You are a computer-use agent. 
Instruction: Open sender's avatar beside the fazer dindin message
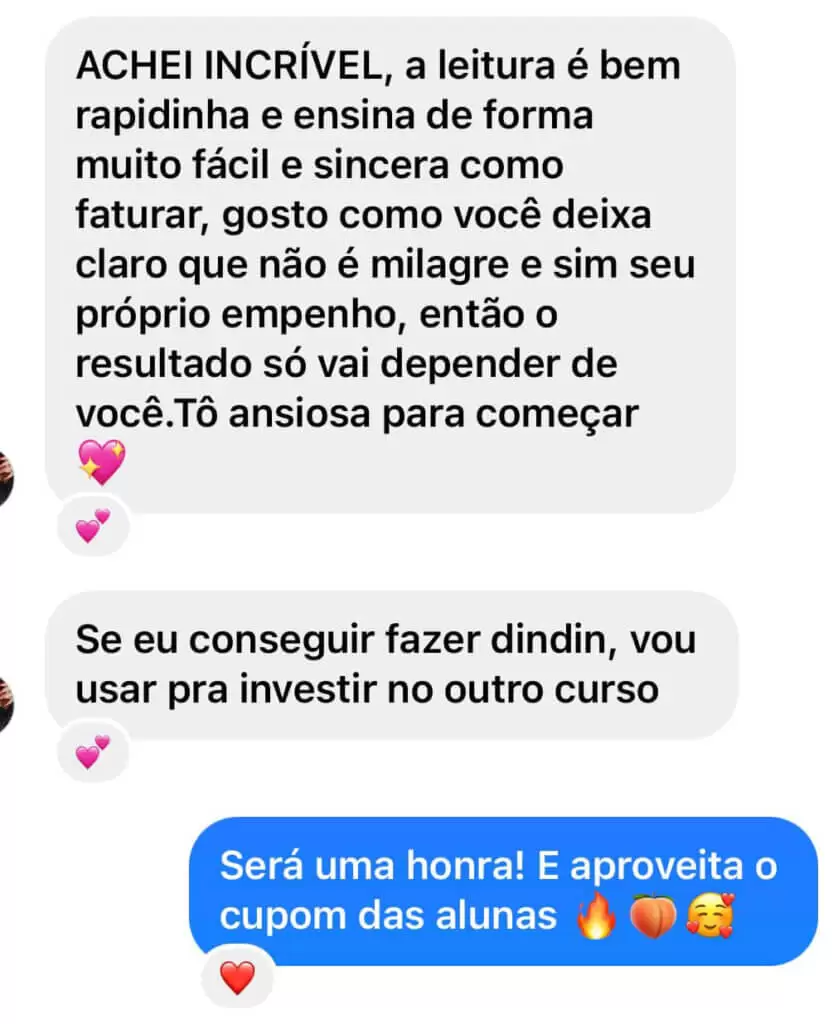click(4, 703)
